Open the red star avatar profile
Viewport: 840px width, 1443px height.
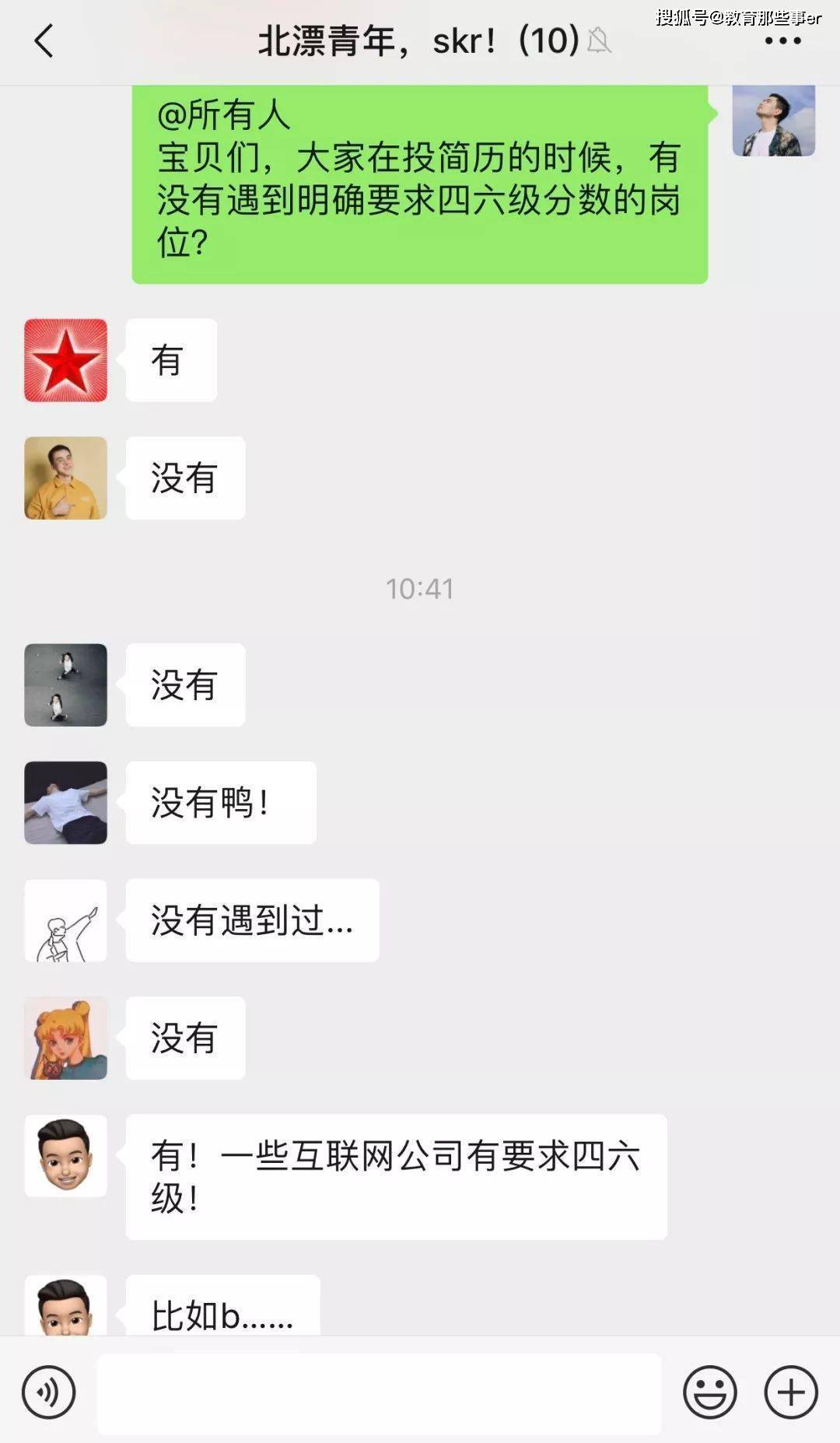point(66,360)
